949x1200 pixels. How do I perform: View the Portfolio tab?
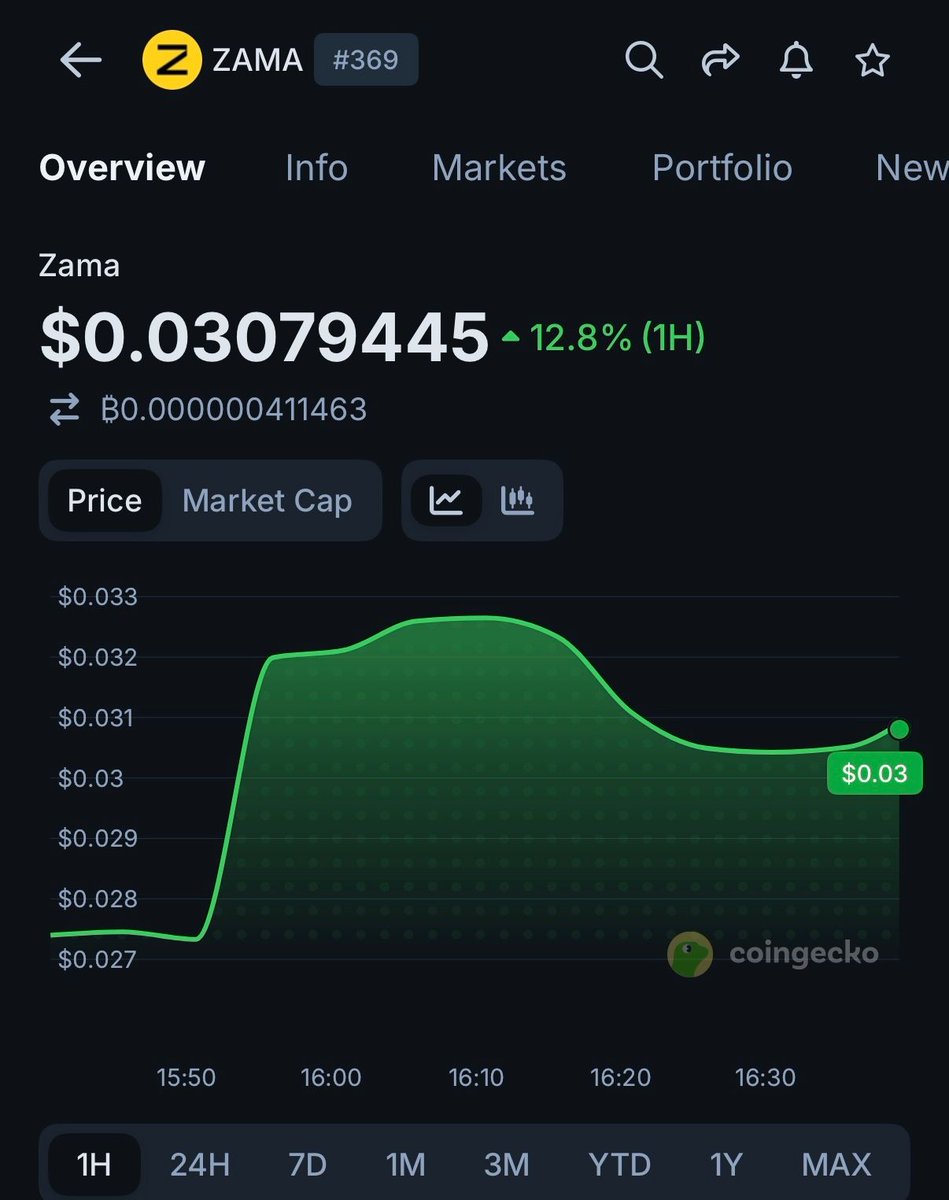(722, 168)
